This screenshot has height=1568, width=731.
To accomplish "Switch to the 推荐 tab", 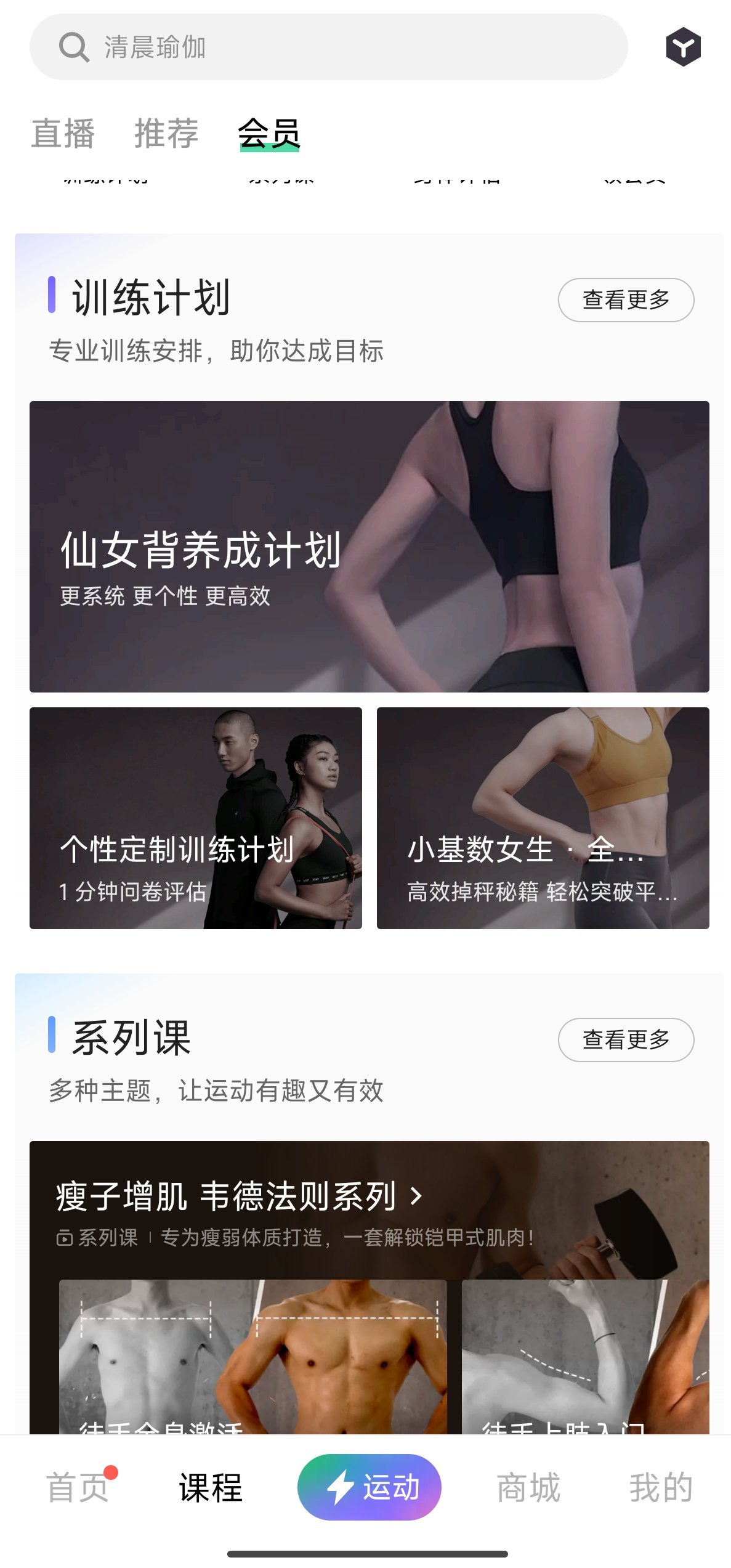I will [166, 134].
